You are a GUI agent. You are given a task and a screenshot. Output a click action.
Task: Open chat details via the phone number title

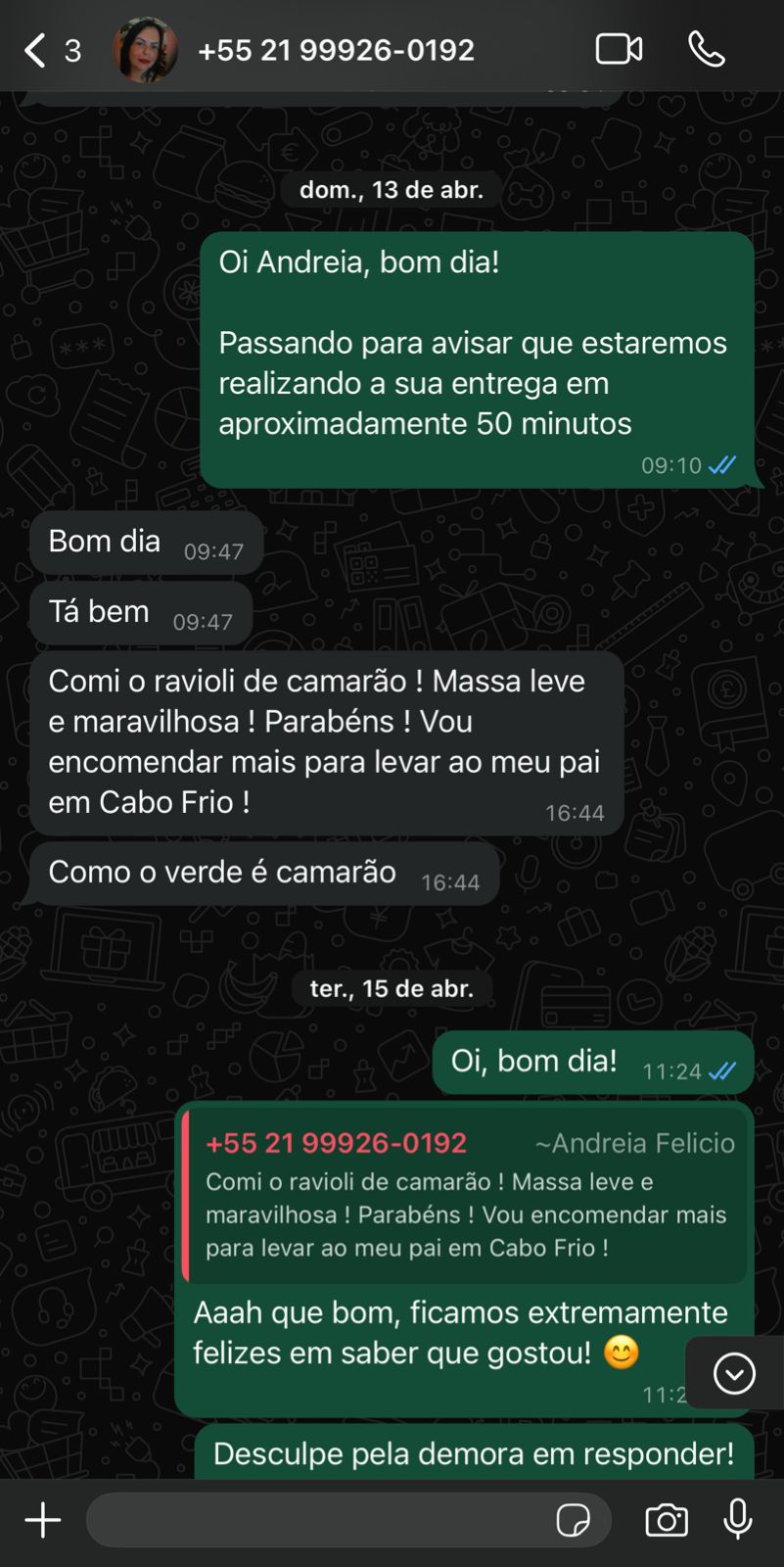tap(337, 49)
